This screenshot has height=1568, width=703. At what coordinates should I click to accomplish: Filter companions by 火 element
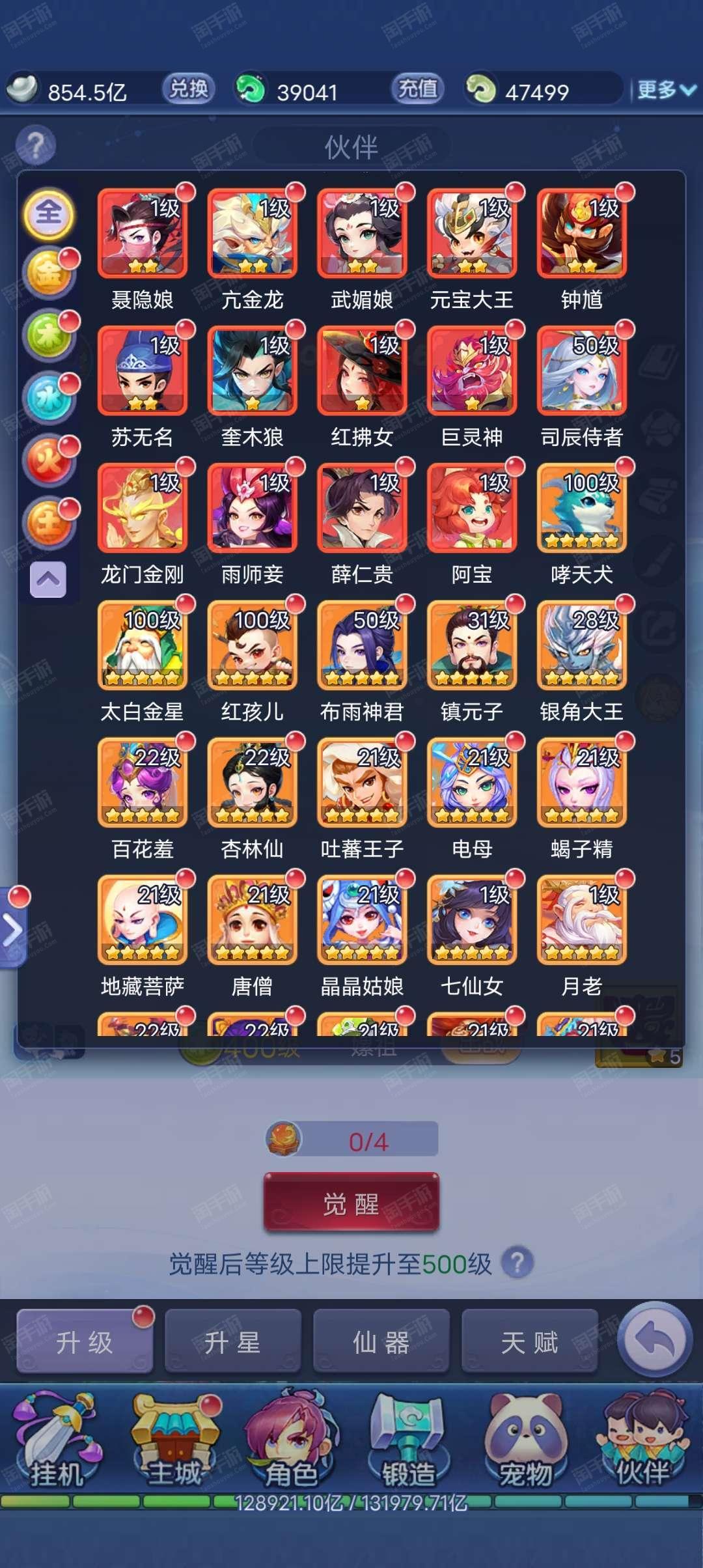(49, 461)
